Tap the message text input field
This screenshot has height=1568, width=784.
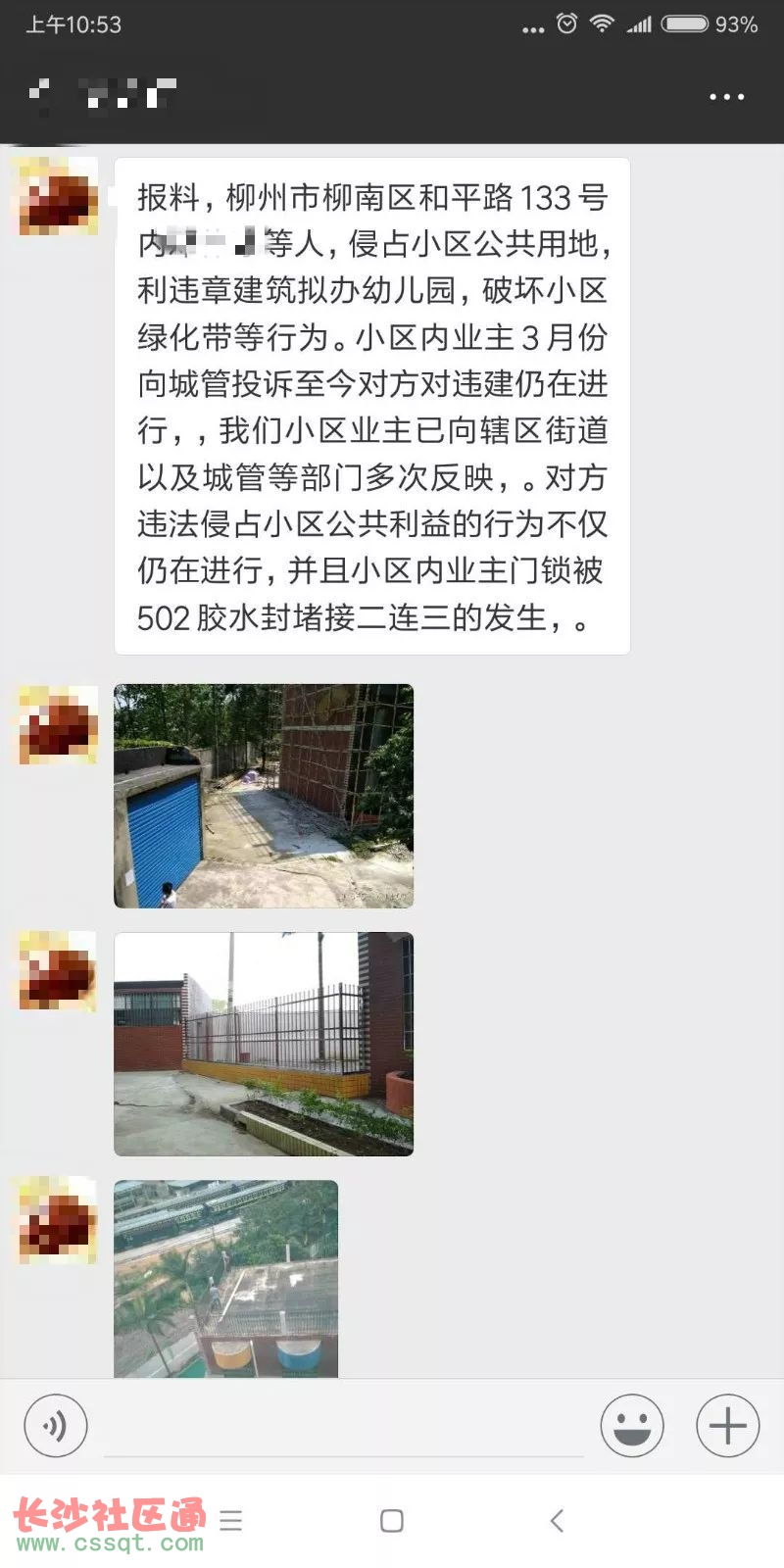click(343, 1427)
